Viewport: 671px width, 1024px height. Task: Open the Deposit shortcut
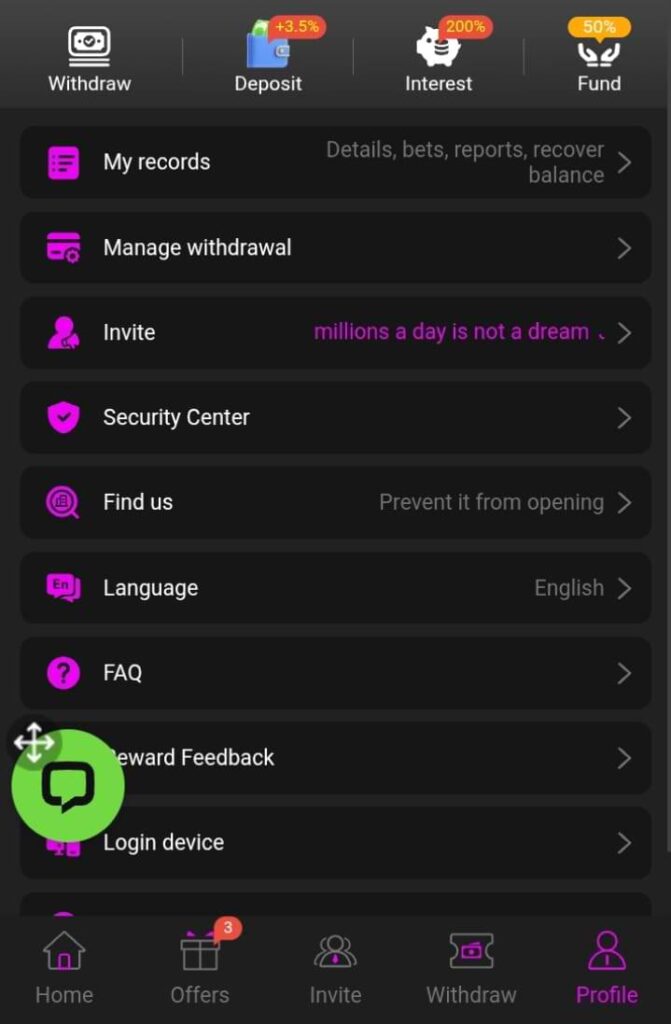(268, 58)
